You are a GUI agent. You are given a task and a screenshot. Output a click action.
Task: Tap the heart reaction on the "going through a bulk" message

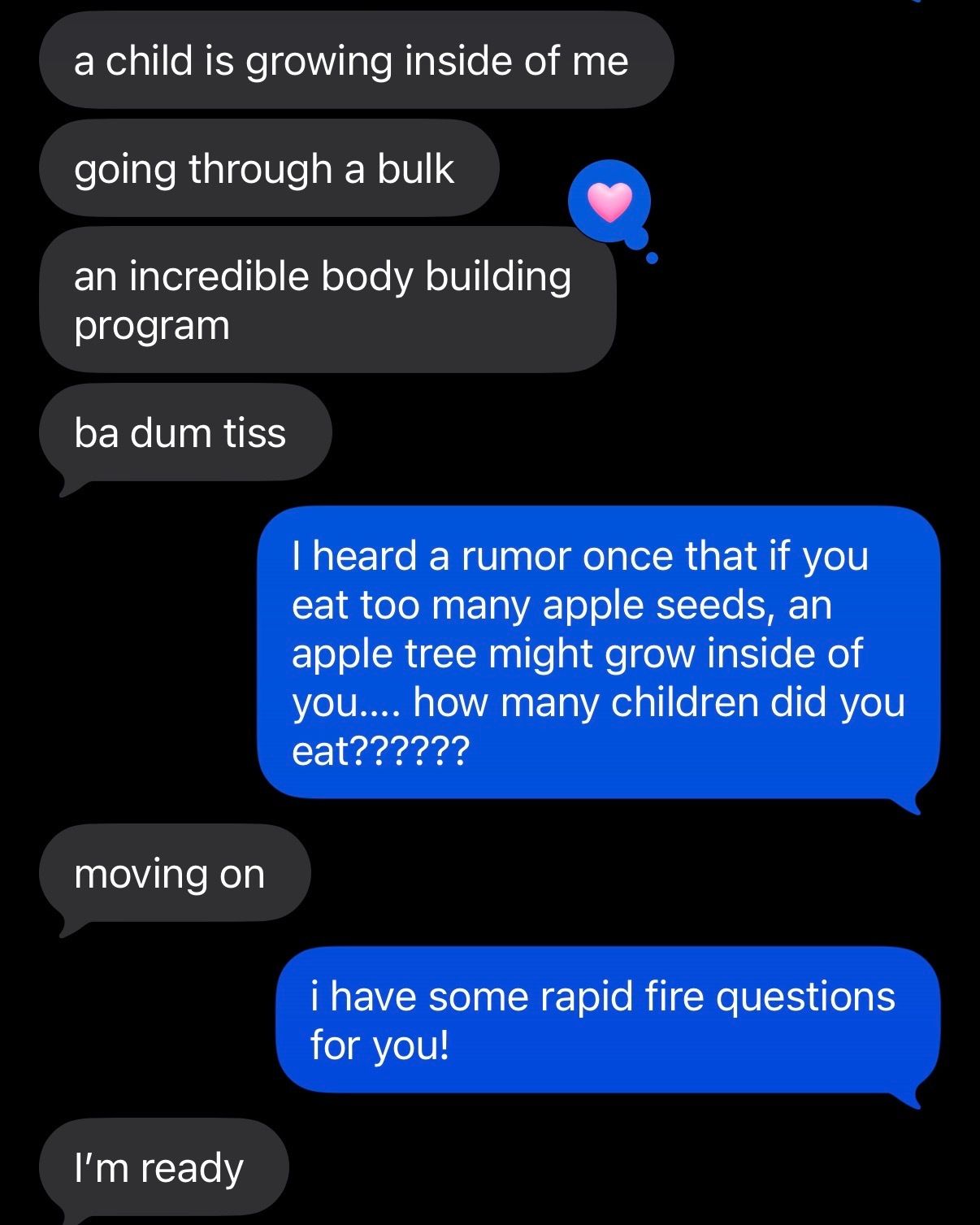click(x=609, y=202)
